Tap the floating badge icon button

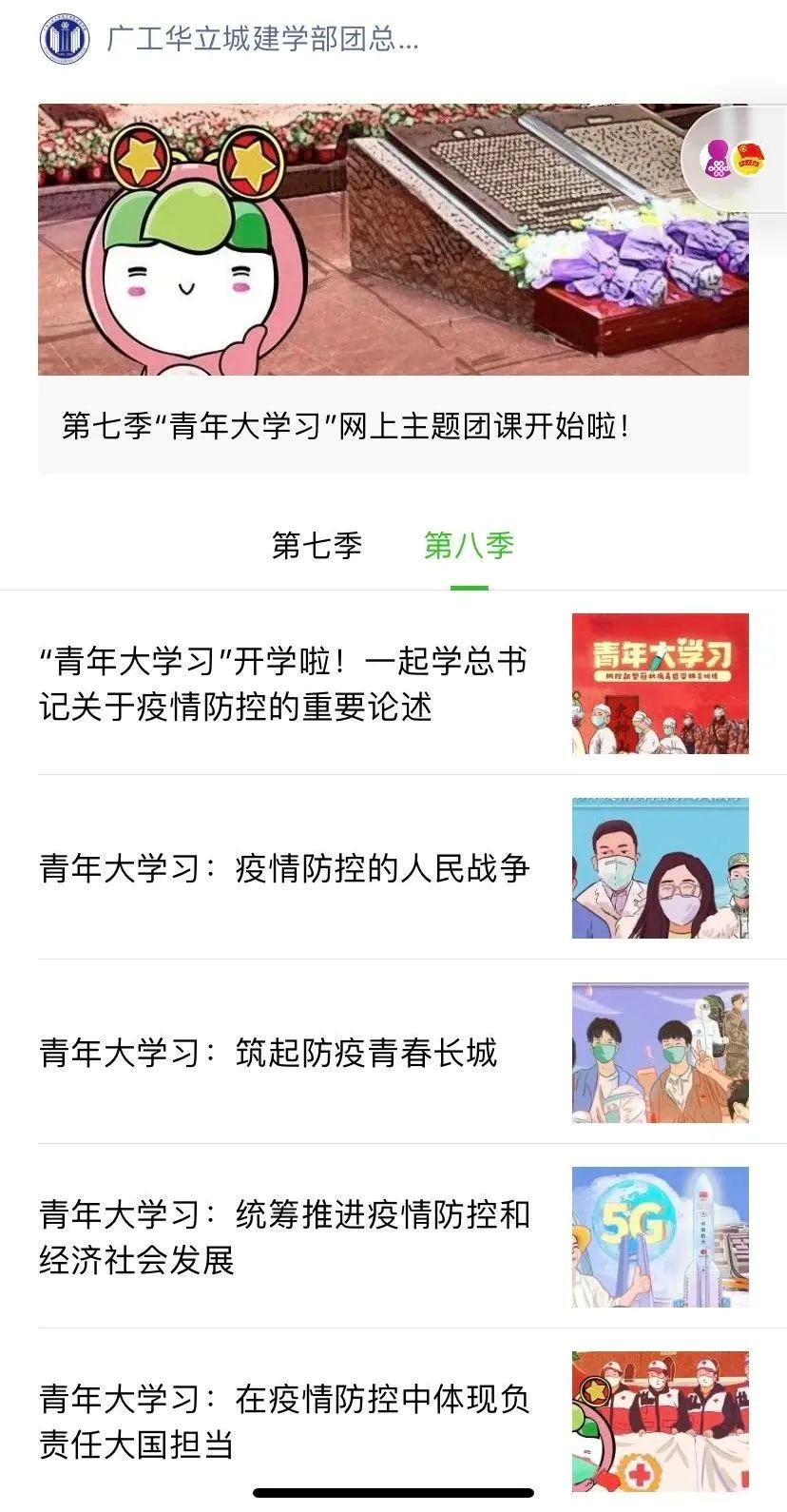(x=735, y=158)
